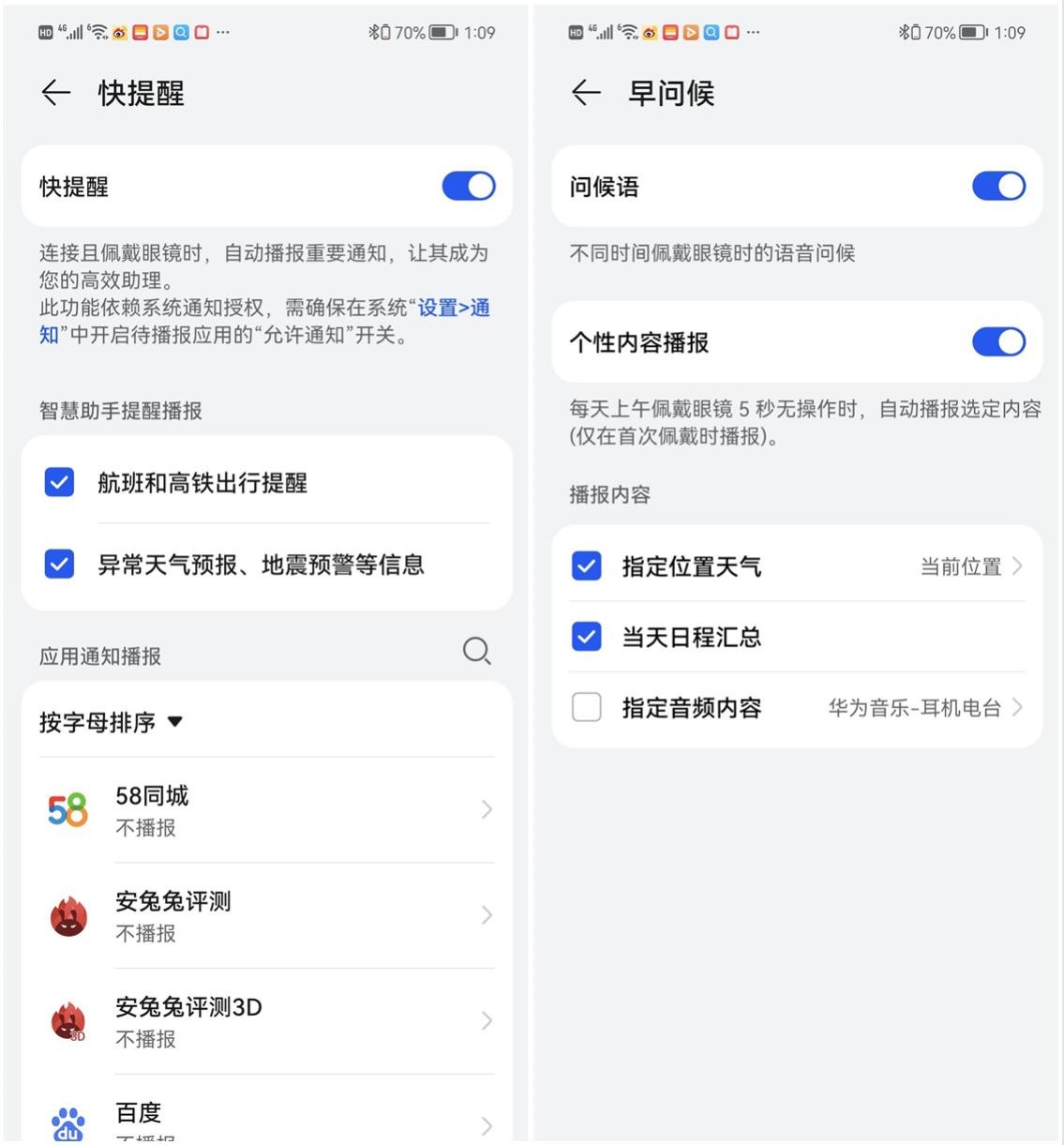Open 安兔兔评测 broadcast settings
The height and width of the screenshot is (1145, 1064).
(267, 915)
